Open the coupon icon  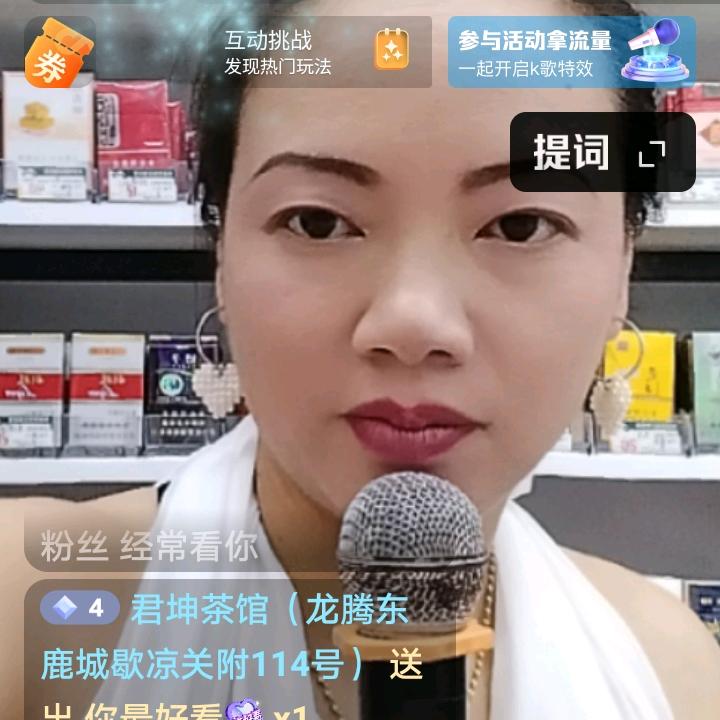pos(58,53)
